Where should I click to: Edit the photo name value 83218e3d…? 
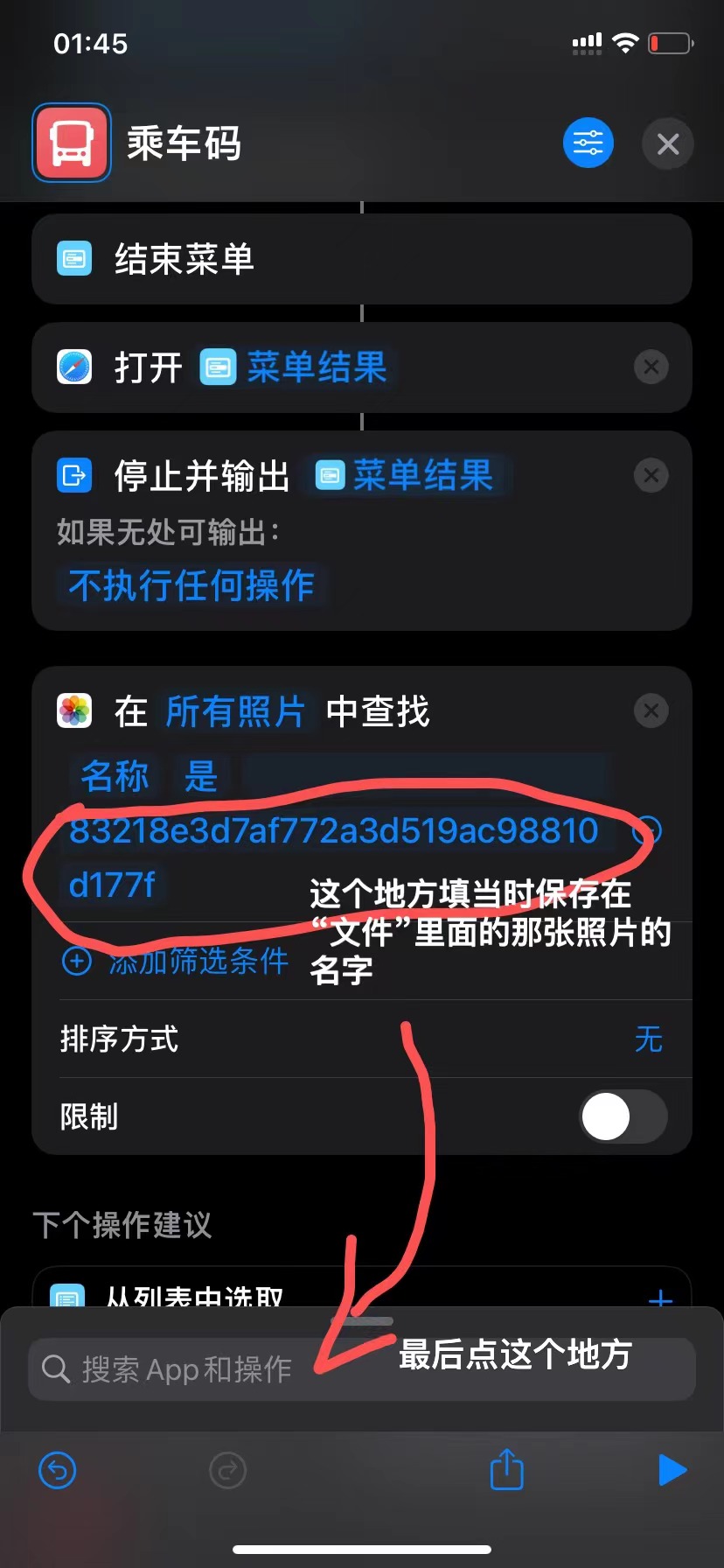point(333,831)
